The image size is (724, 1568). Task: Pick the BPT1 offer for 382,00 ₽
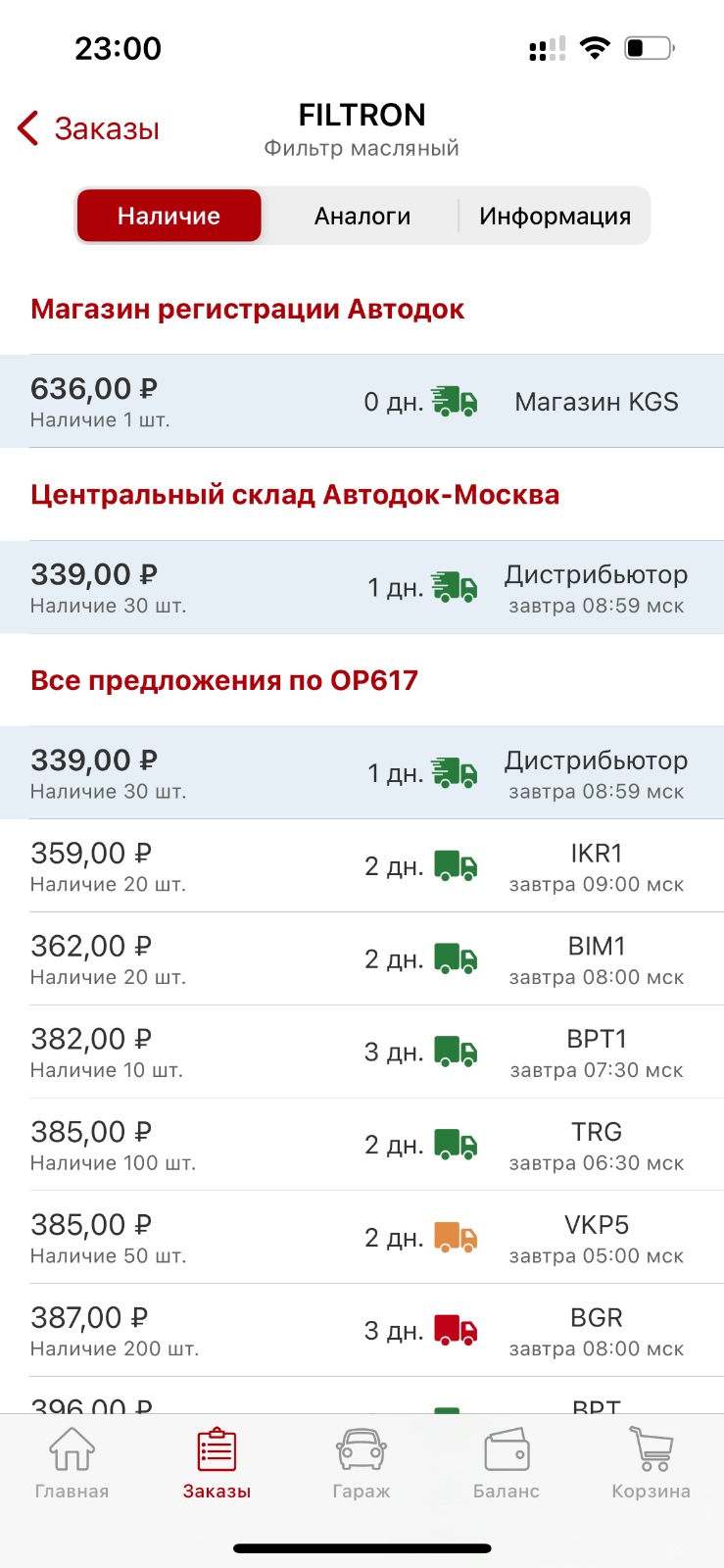coord(362,1052)
